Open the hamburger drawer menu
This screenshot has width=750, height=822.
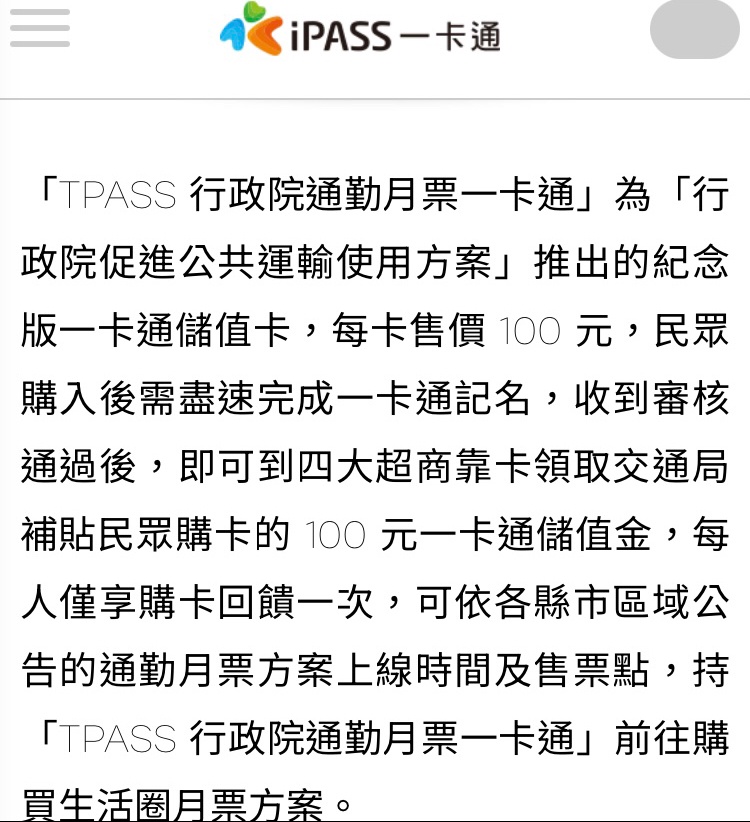click(x=40, y=29)
